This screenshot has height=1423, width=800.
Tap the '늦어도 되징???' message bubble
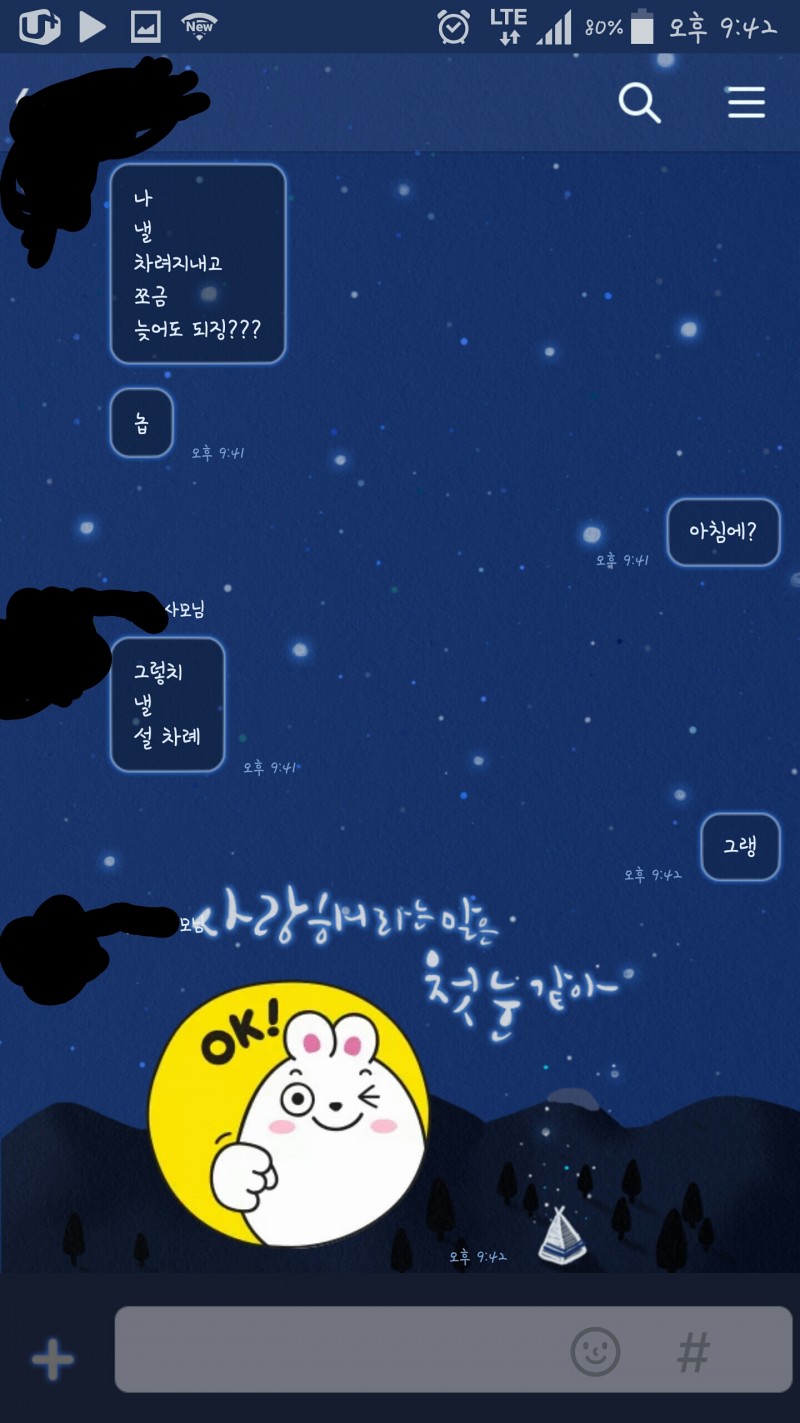[x=197, y=328]
